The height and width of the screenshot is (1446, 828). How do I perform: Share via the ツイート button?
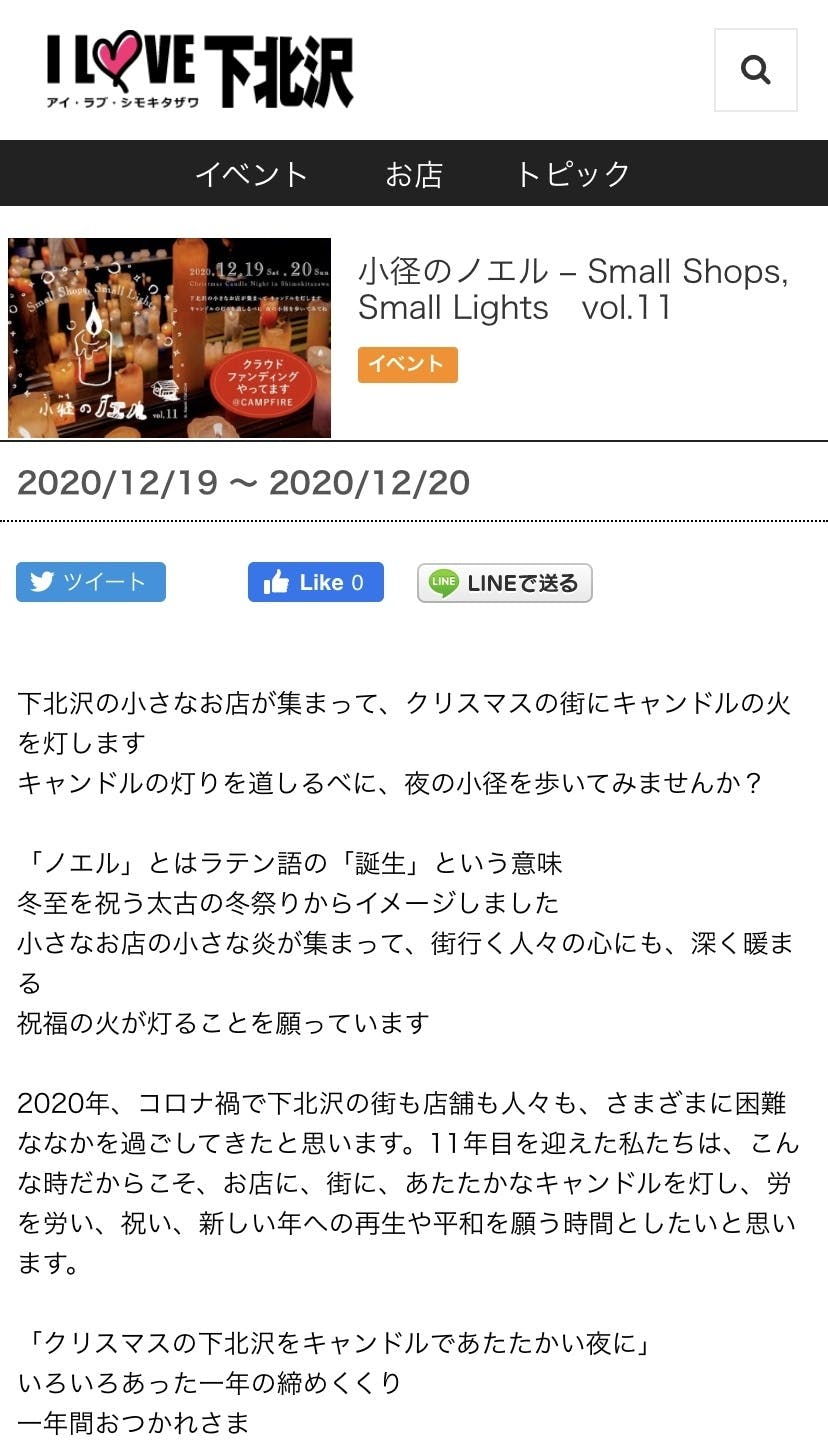pos(91,582)
